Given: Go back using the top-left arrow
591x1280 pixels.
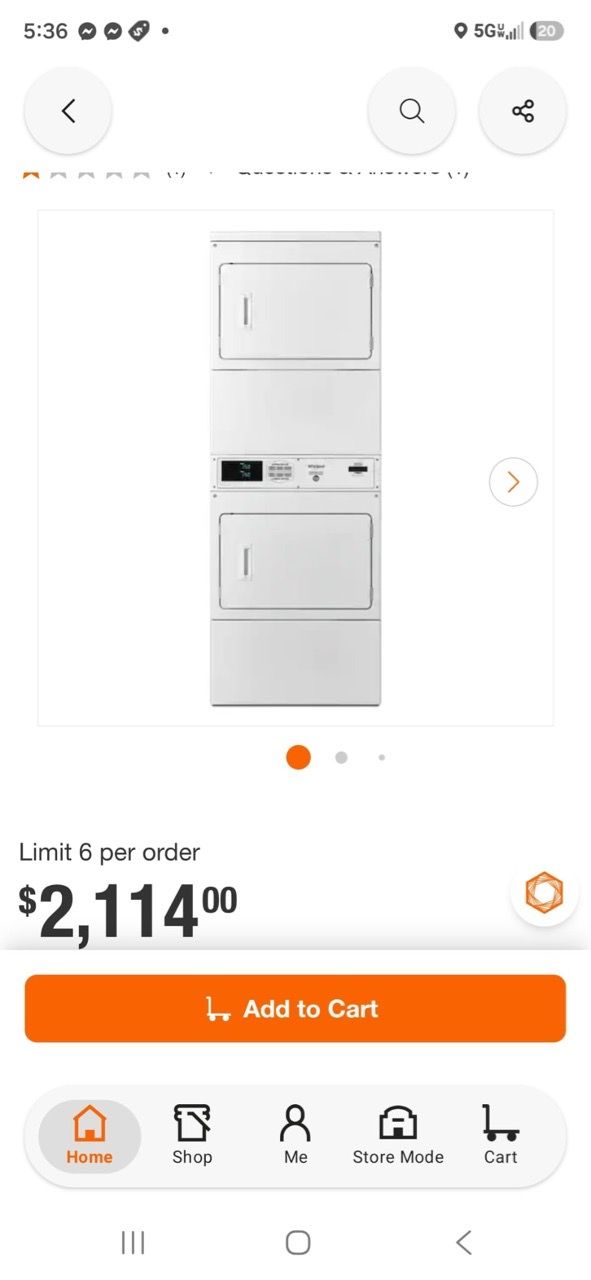Looking at the screenshot, I should [x=68, y=111].
